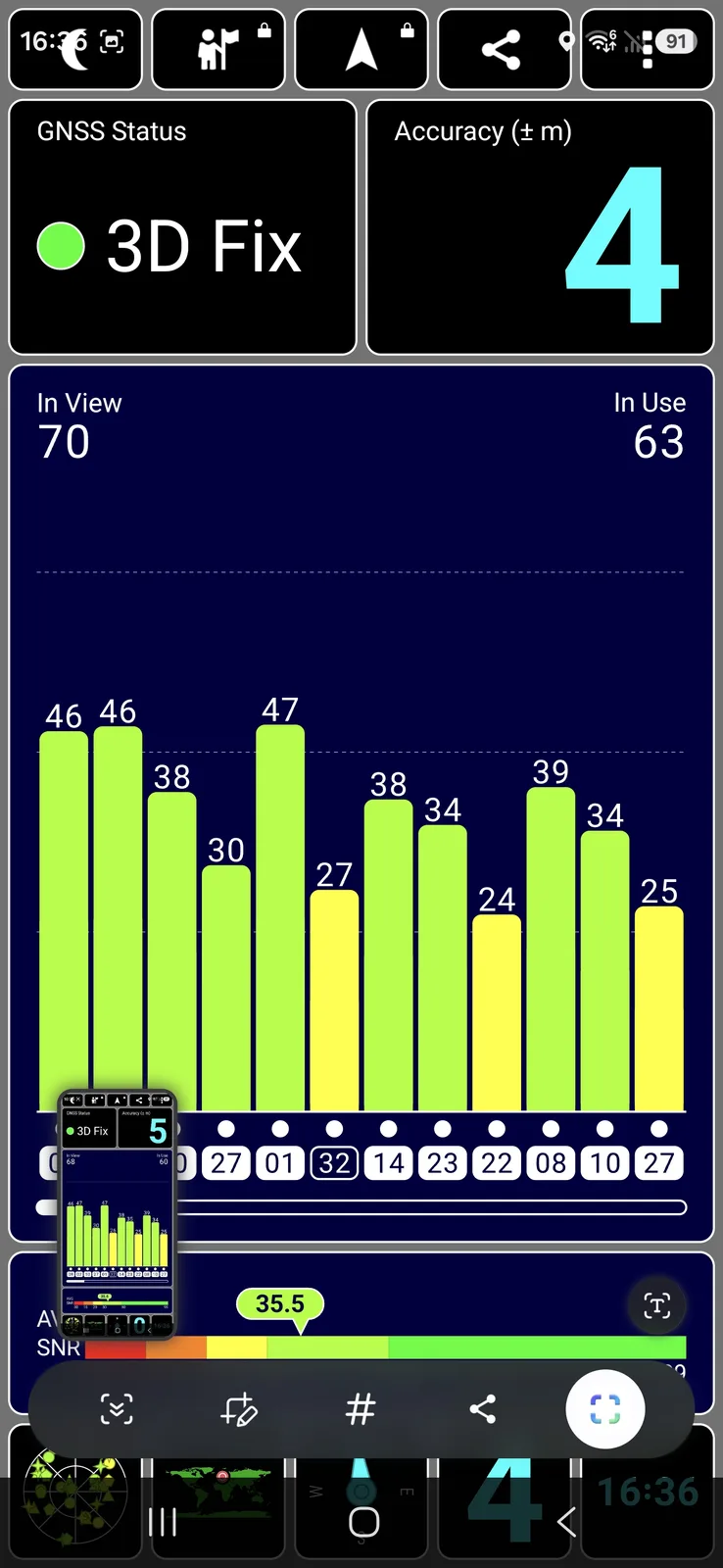The width and height of the screenshot is (723, 1568).
Task: Select satellite 32 in the bar chart
Action: pos(334,1163)
